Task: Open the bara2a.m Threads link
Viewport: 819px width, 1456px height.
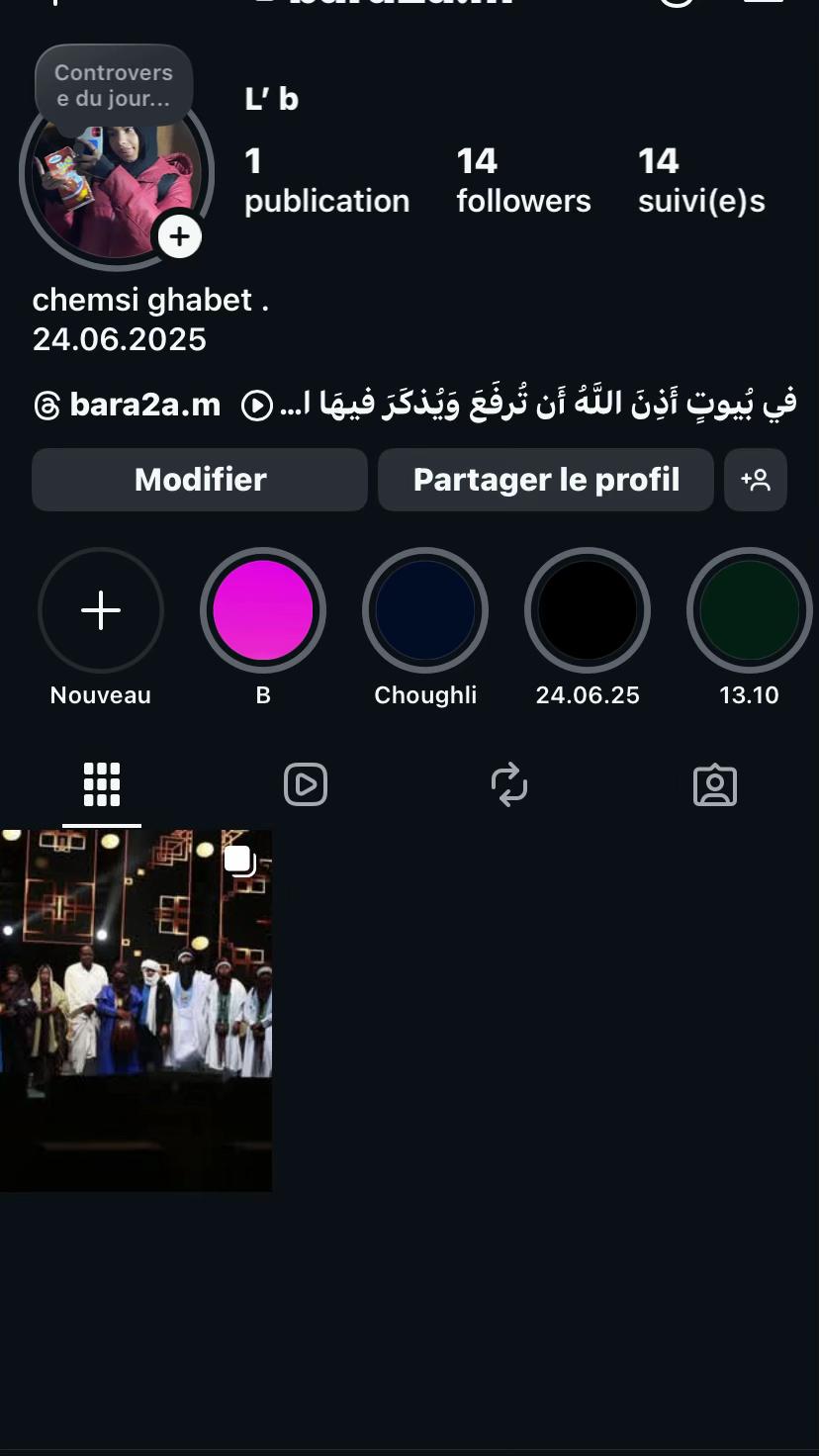Action: 127,405
